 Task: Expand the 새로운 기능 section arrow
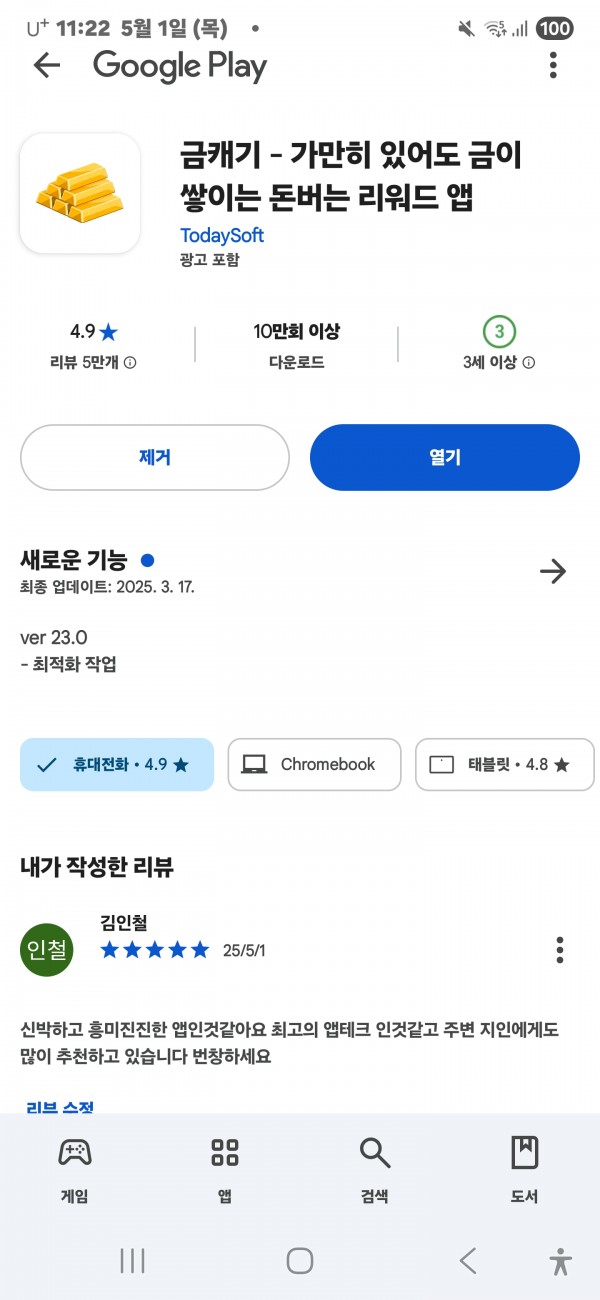tap(553, 571)
